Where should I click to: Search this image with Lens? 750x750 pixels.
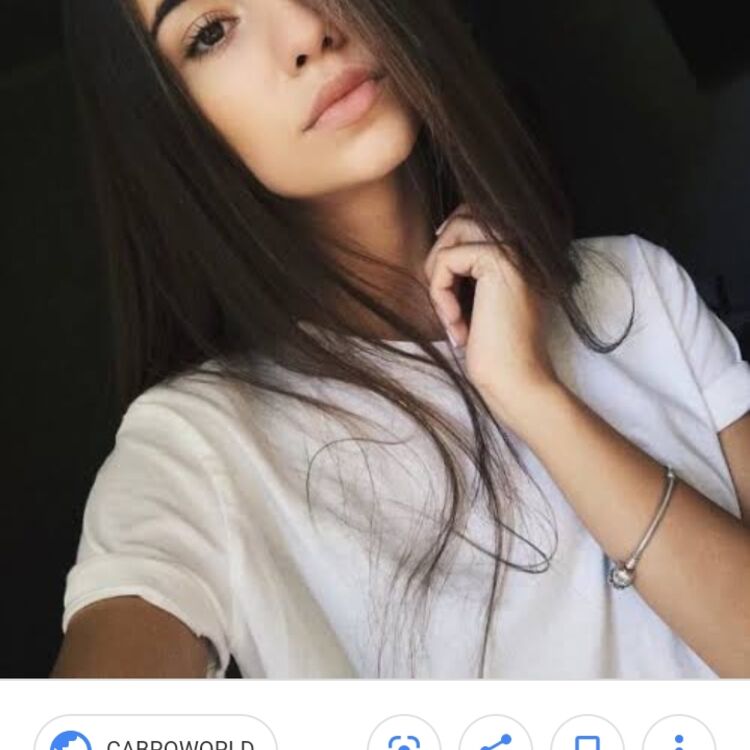[404, 738]
